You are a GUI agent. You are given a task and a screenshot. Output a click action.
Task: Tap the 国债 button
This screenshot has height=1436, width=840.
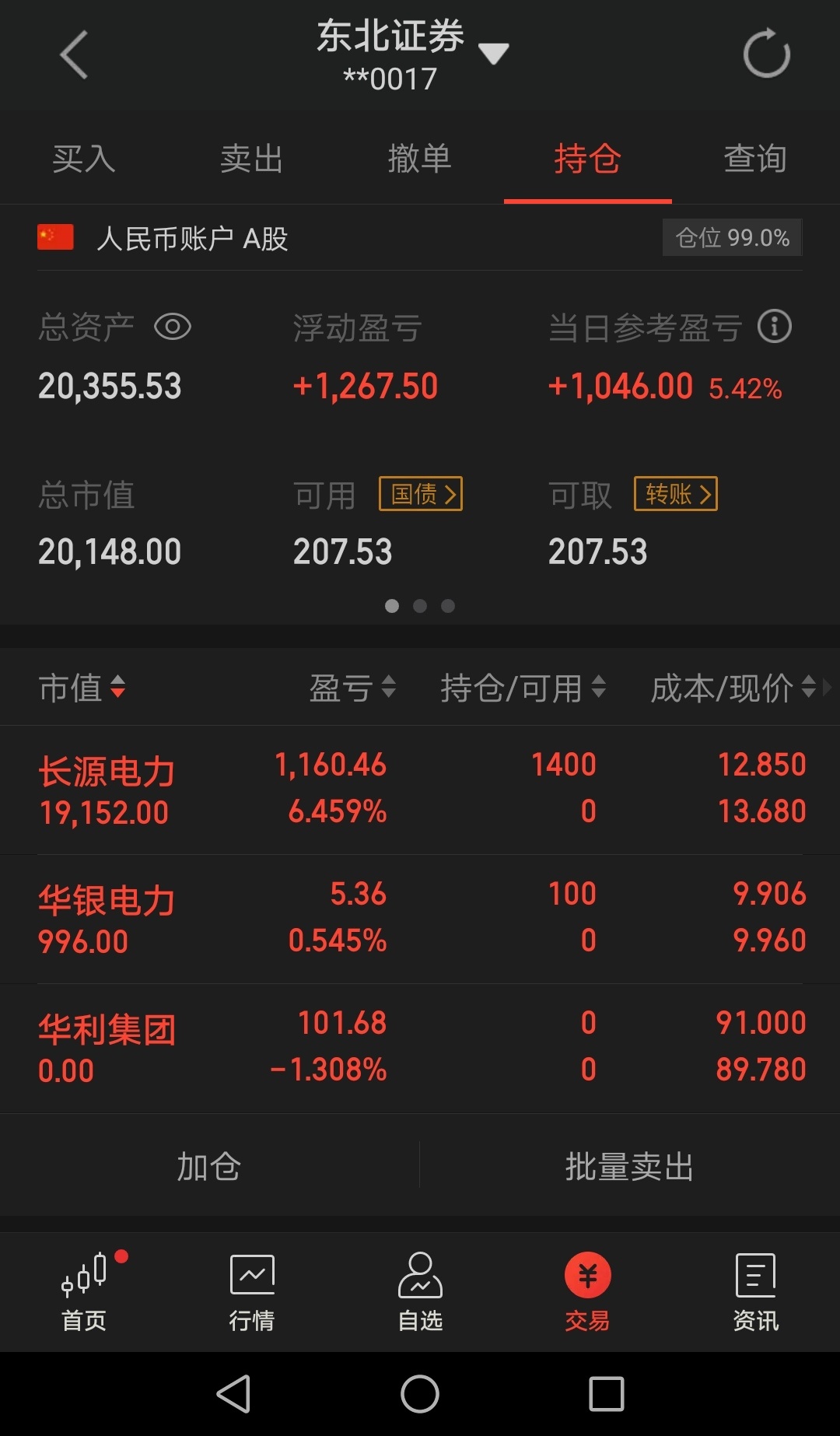tap(421, 494)
